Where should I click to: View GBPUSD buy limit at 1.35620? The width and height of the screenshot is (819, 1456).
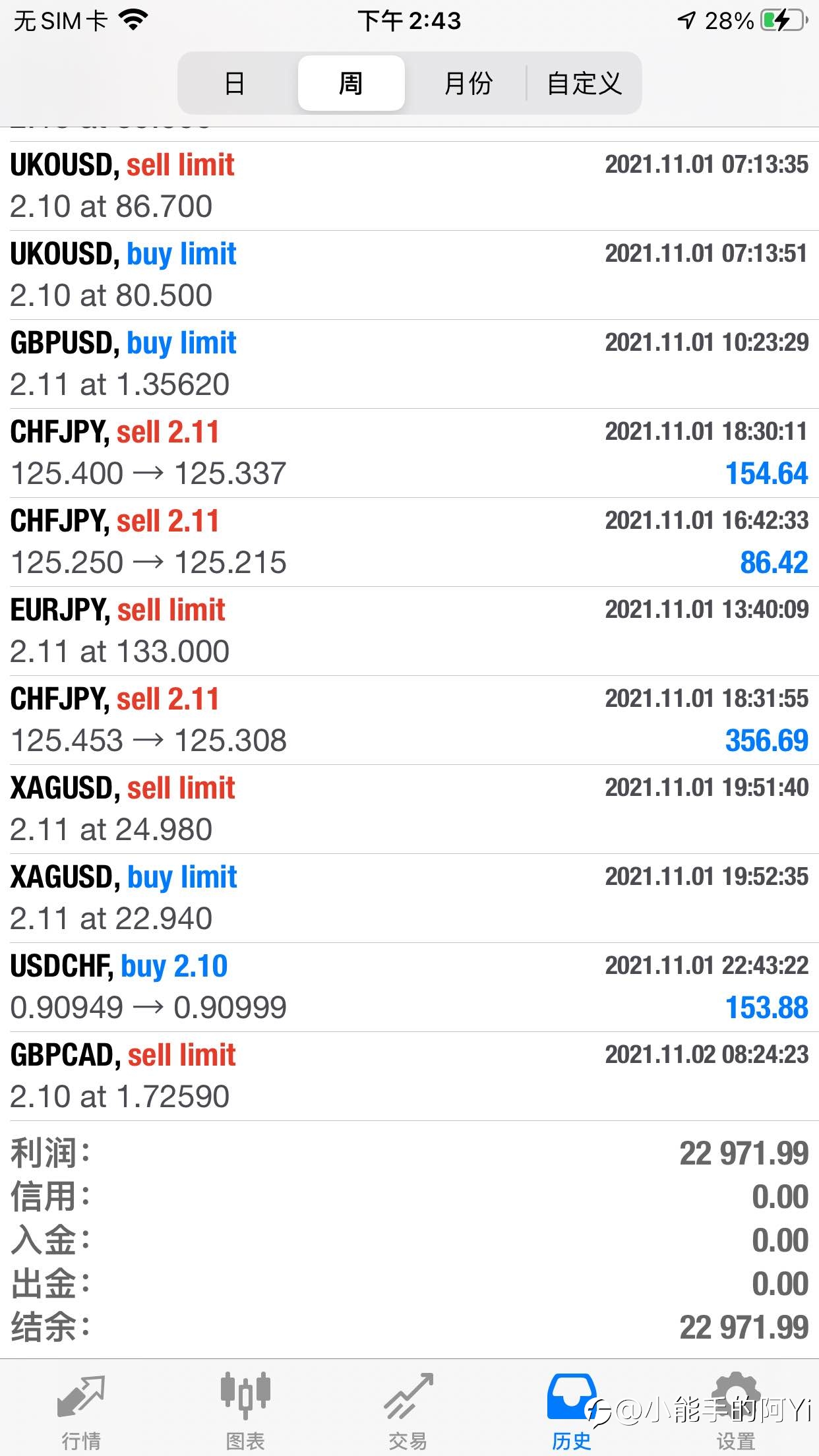coord(409,364)
